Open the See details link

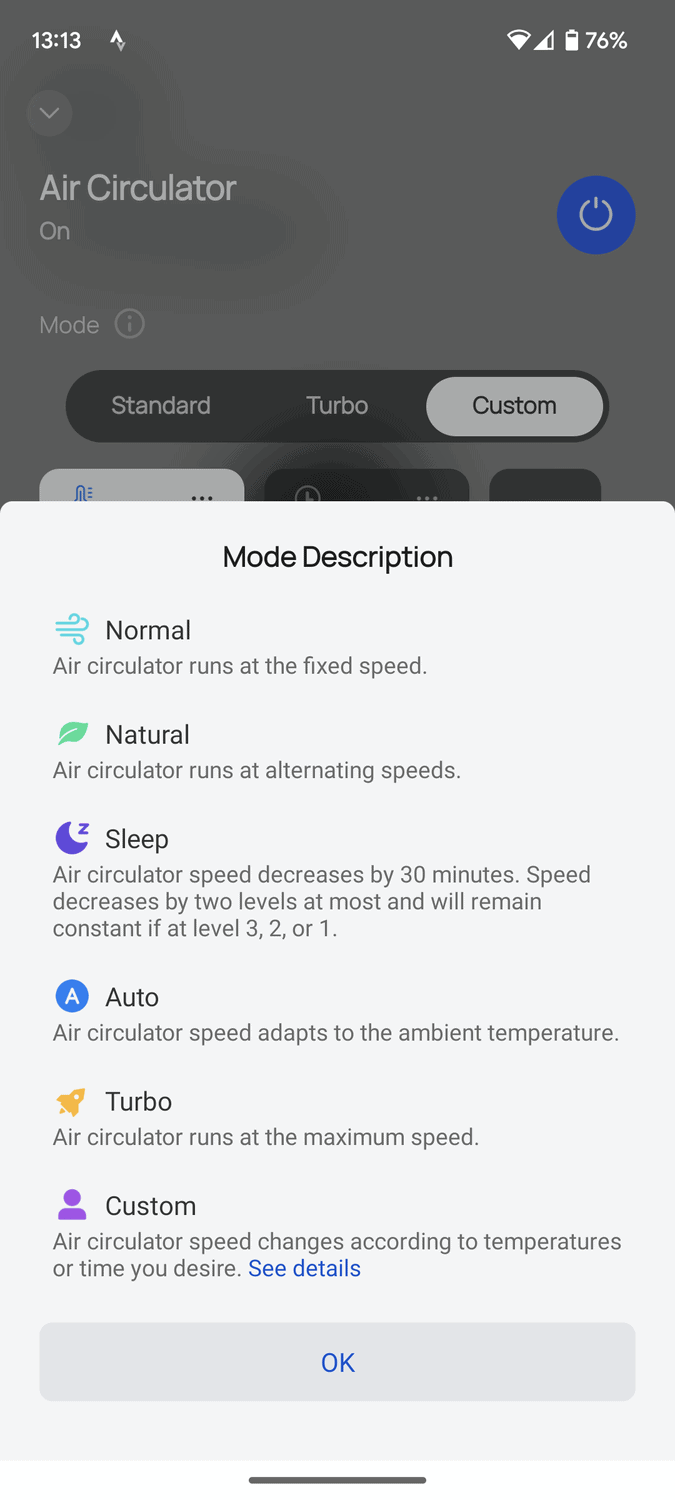point(304,1269)
